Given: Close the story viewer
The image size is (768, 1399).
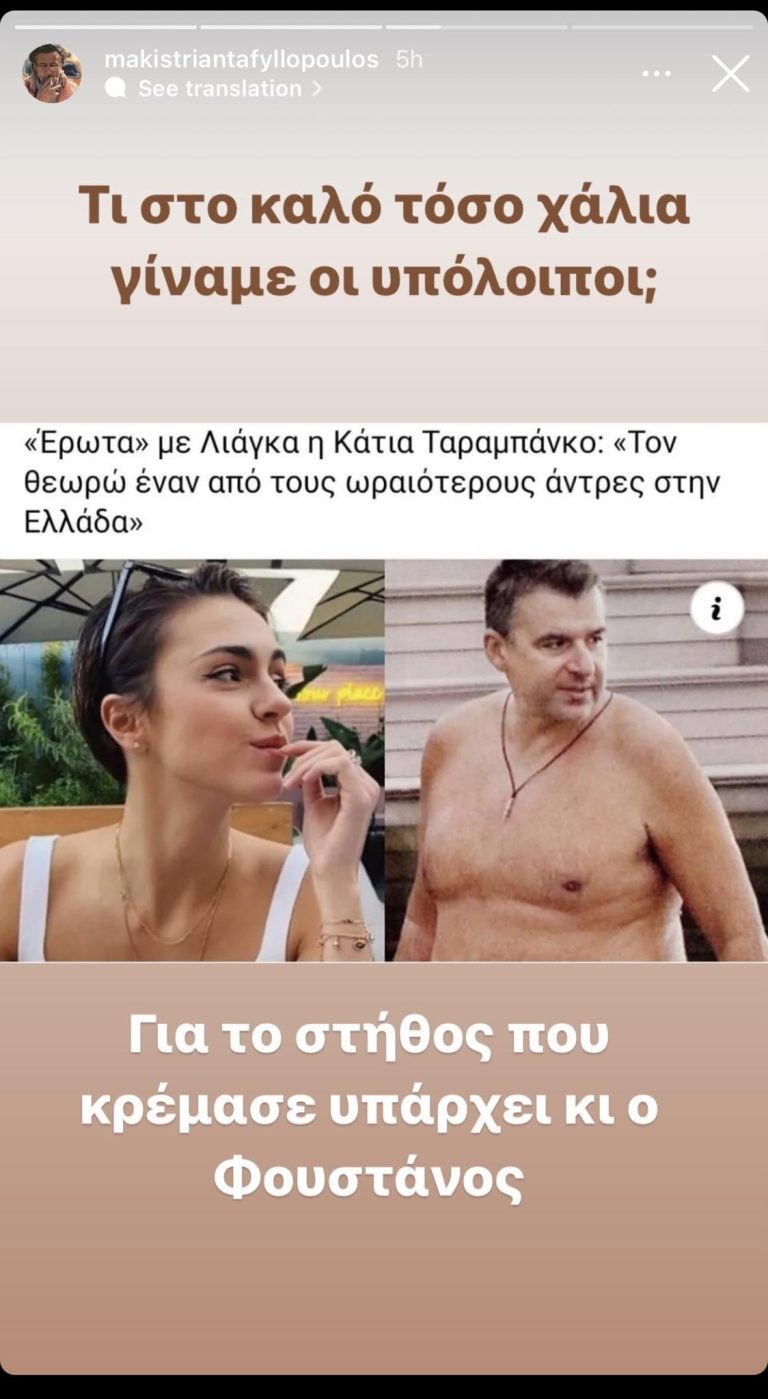Looking at the screenshot, I should tap(730, 74).
